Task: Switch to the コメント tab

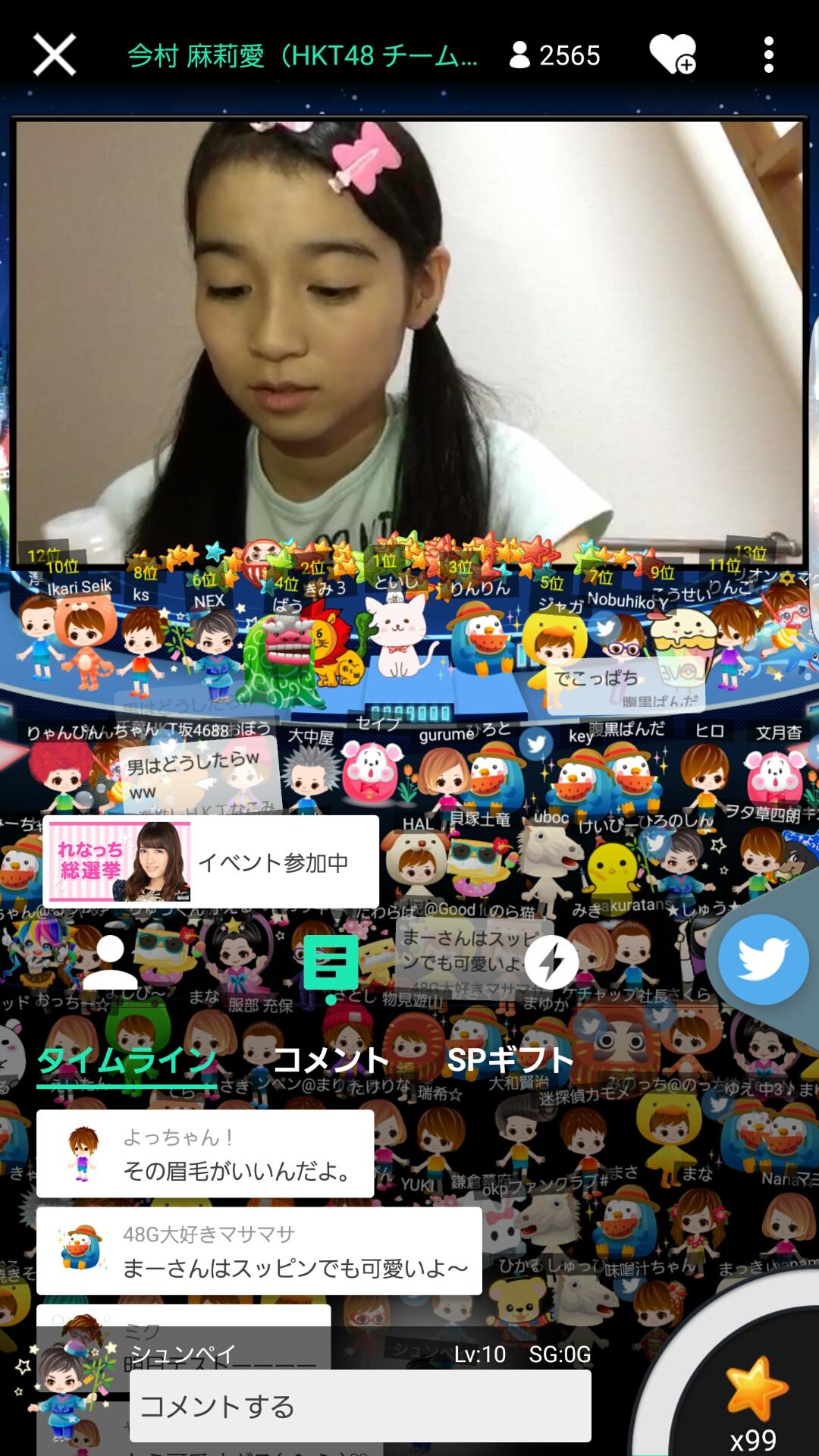Action: click(331, 1060)
